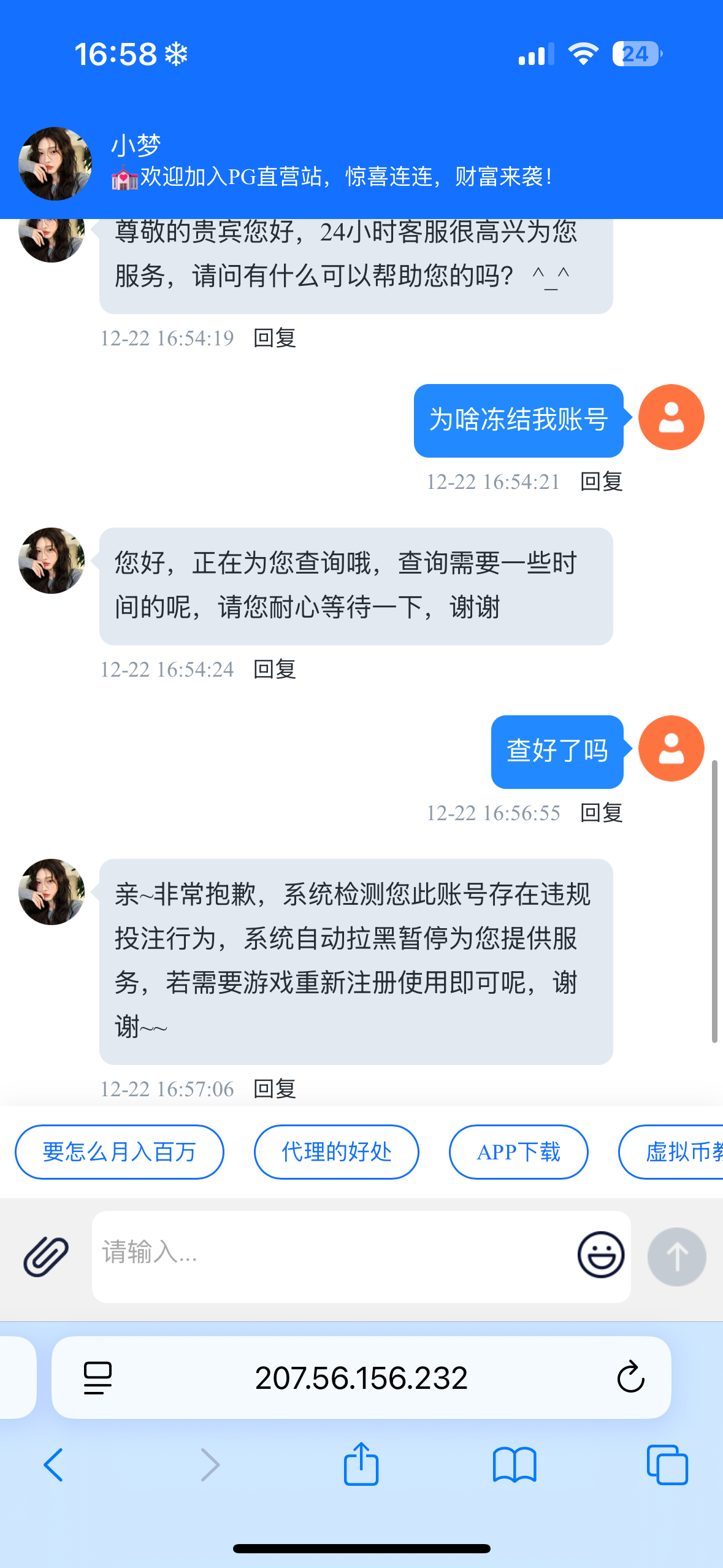
Task: Select the 要怎么月入百万 quick reply chip
Action: coord(120,1151)
